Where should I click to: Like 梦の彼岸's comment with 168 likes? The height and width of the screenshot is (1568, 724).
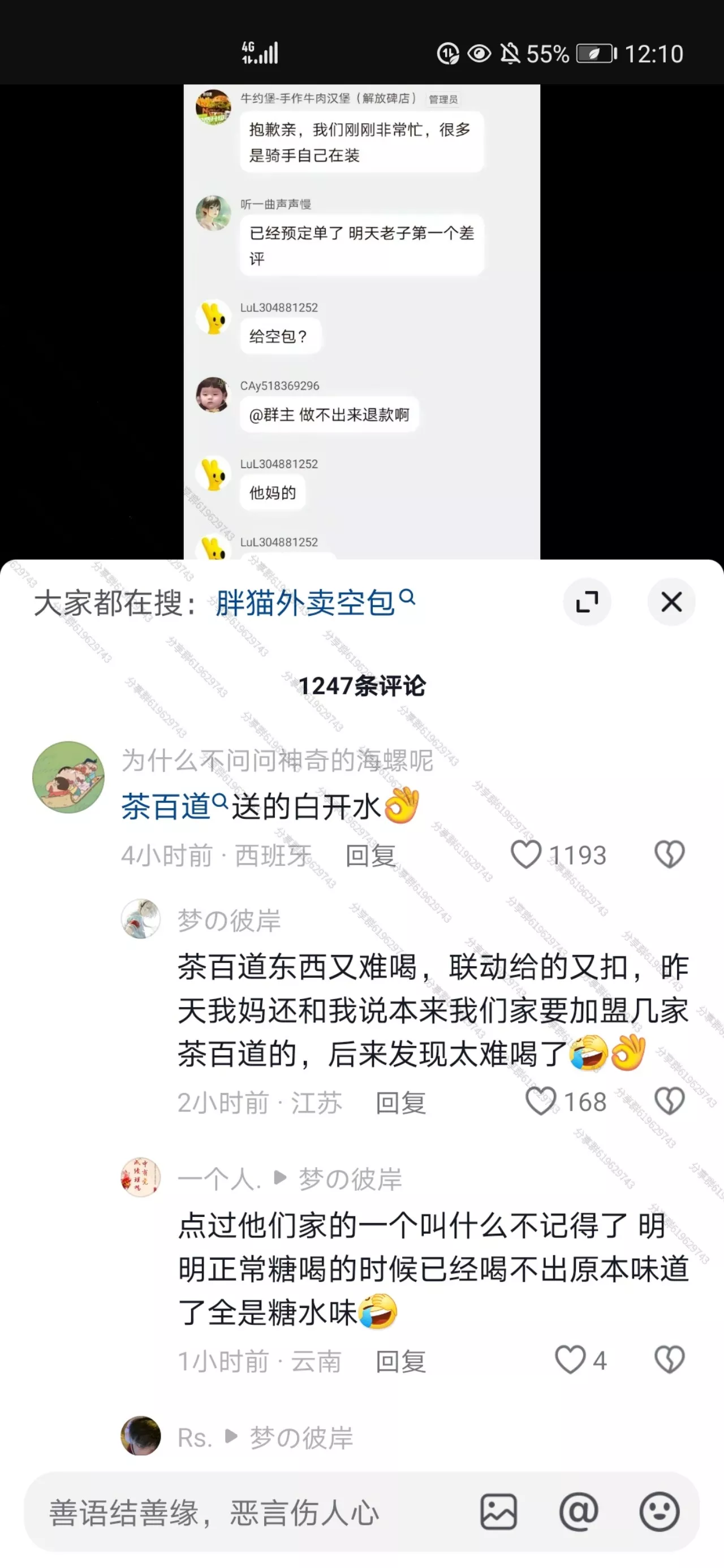pyautogui.click(x=541, y=1101)
